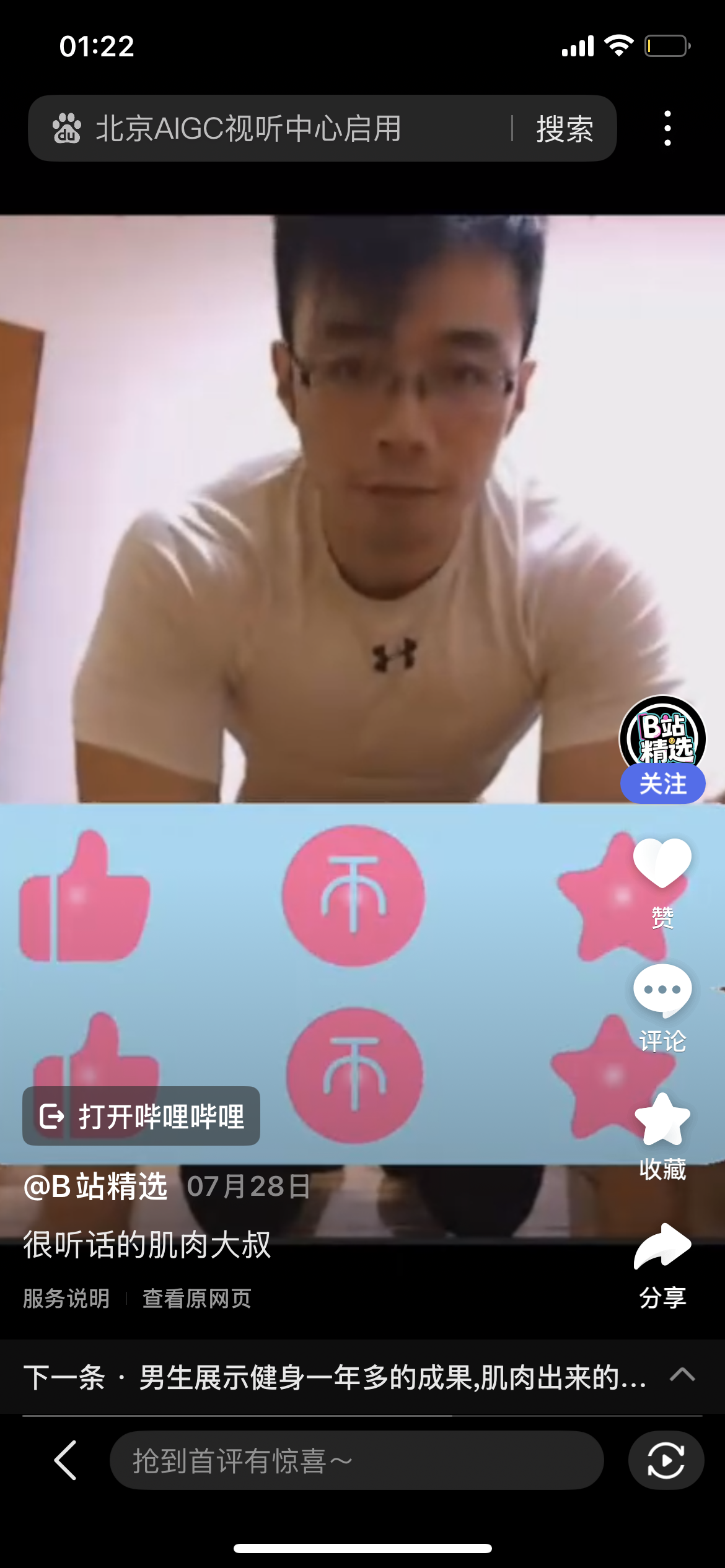This screenshot has width=725, height=1568.
Task: Tap 打开哔哩哔哩 to open Bilibili
Action: [141, 1116]
